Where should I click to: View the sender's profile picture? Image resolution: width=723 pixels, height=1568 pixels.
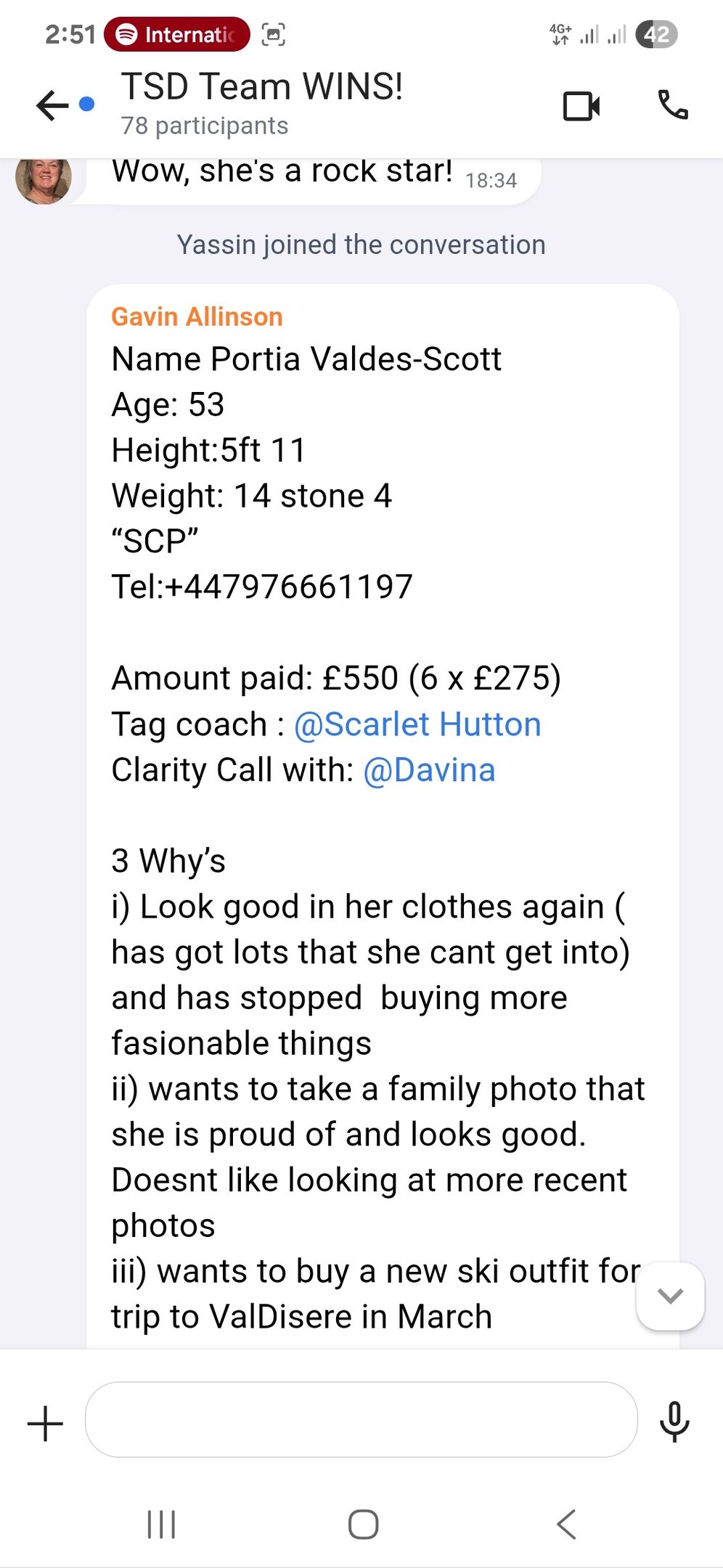pyautogui.click(x=44, y=179)
